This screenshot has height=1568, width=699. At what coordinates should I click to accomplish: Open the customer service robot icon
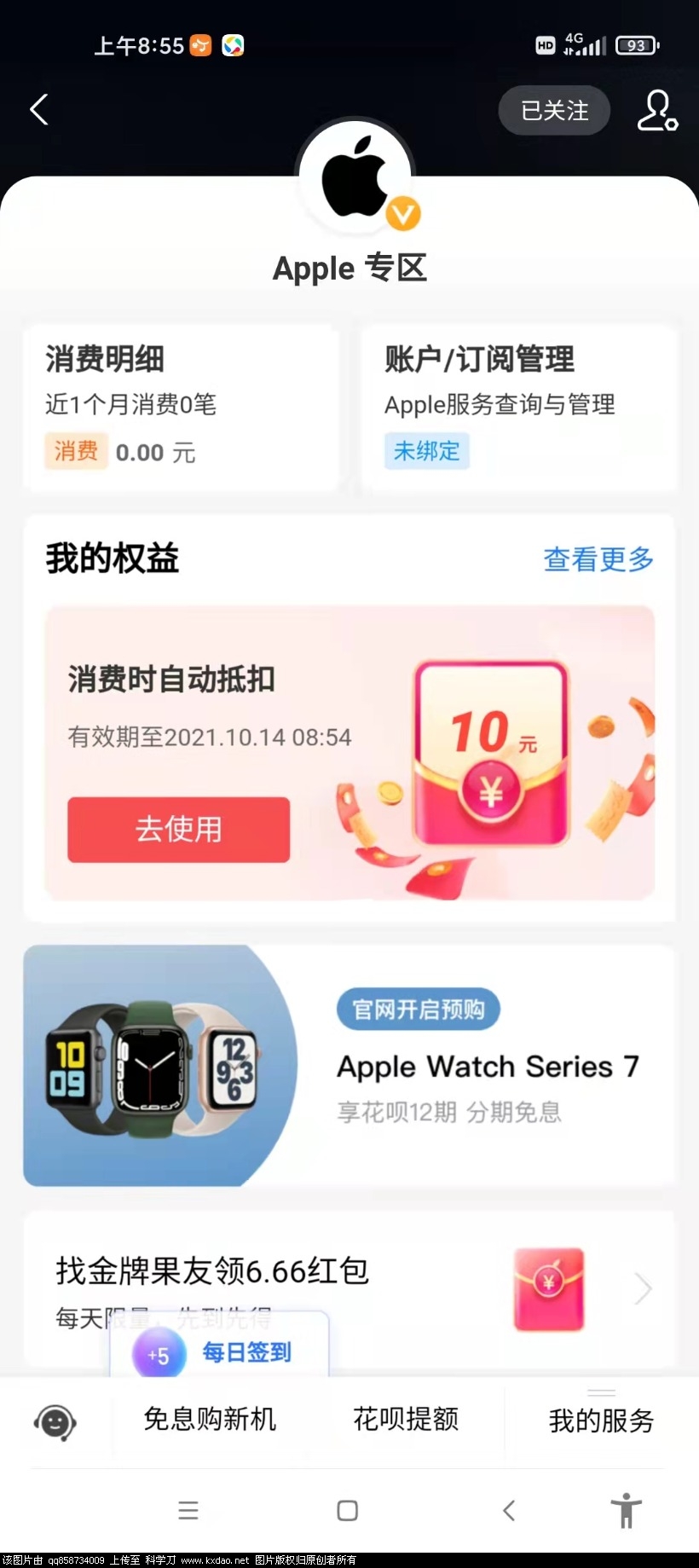point(55,1421)
